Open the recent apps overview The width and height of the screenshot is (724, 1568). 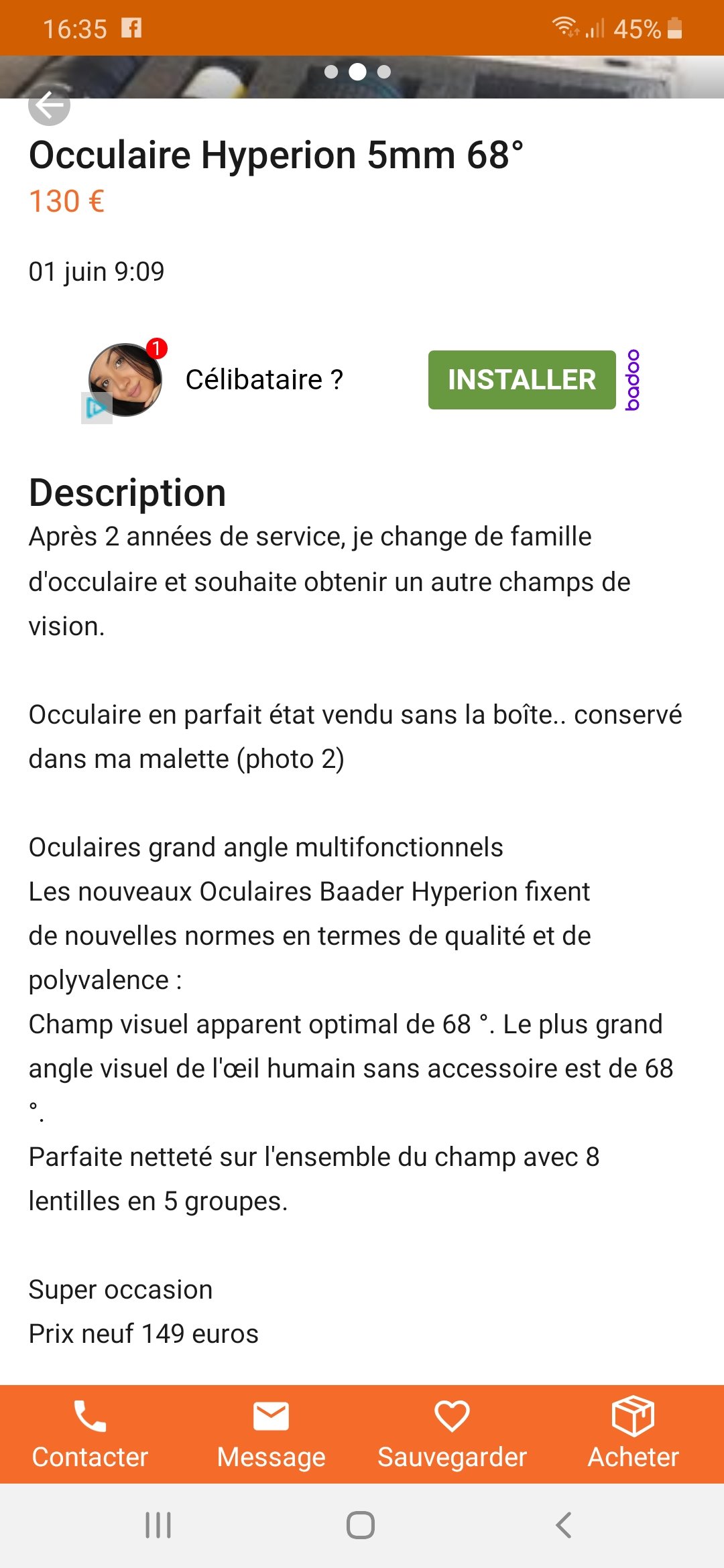pos(158,1525)
